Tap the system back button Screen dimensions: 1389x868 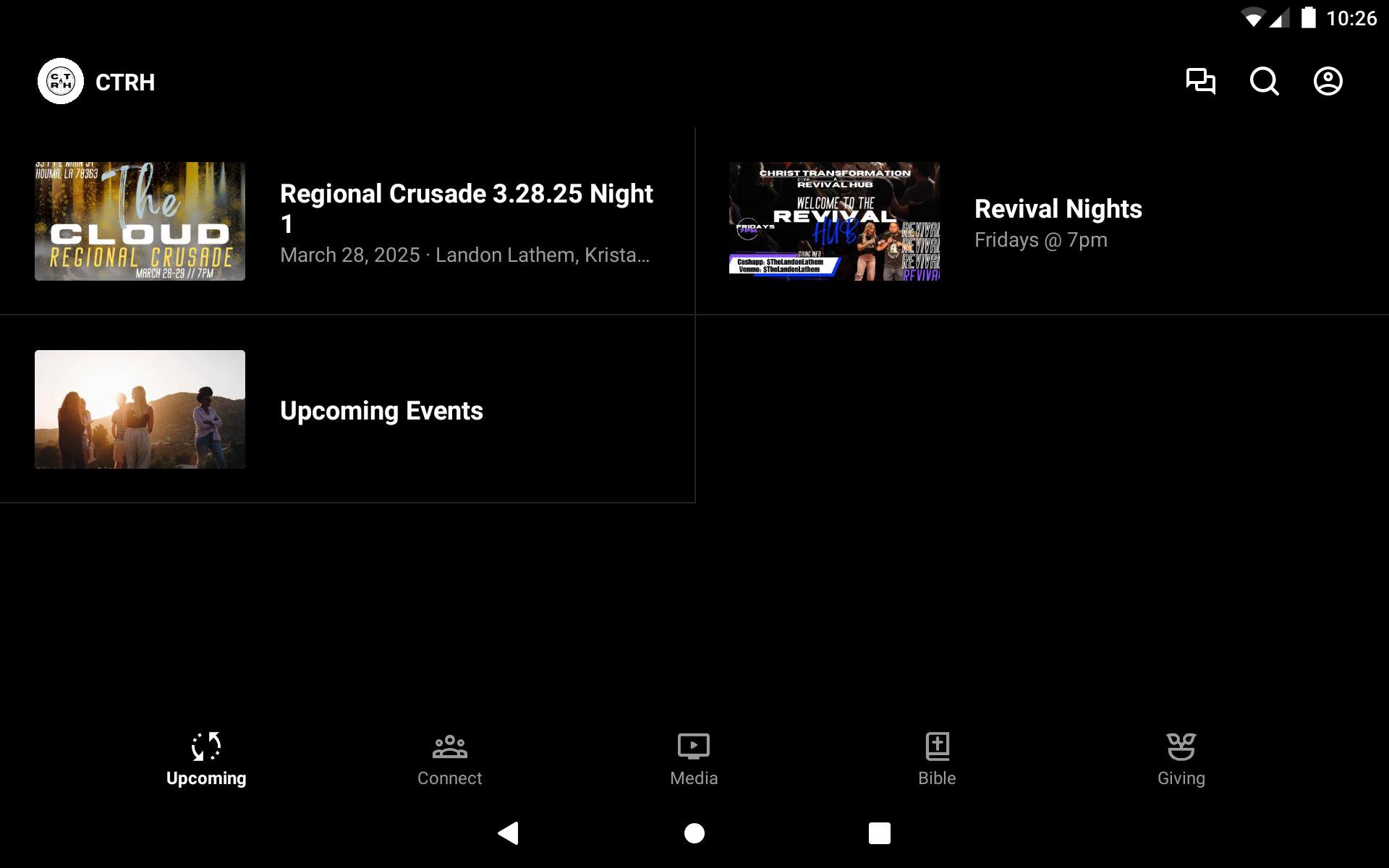(509, 833)
